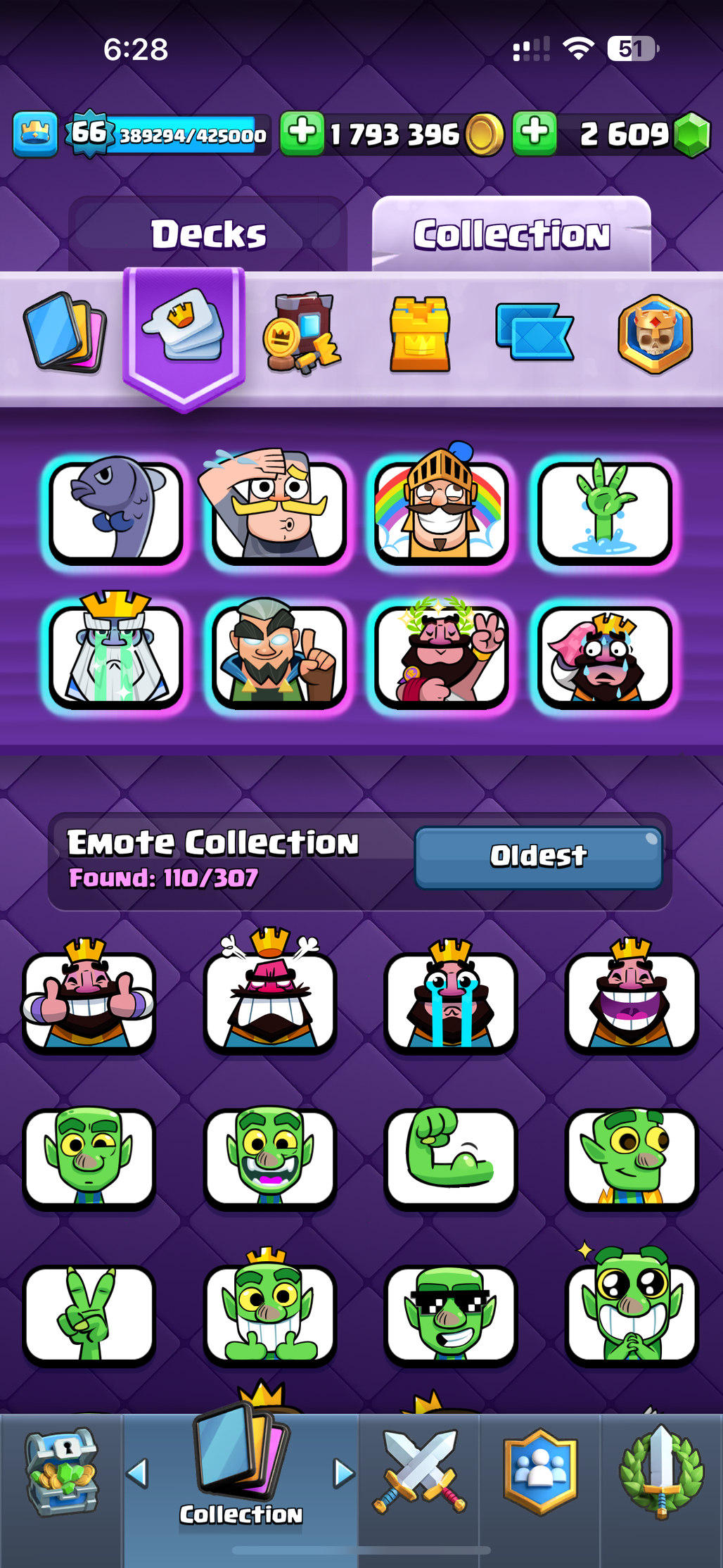Go to the Battle crossed swords tab

[x=420, y=1472]
